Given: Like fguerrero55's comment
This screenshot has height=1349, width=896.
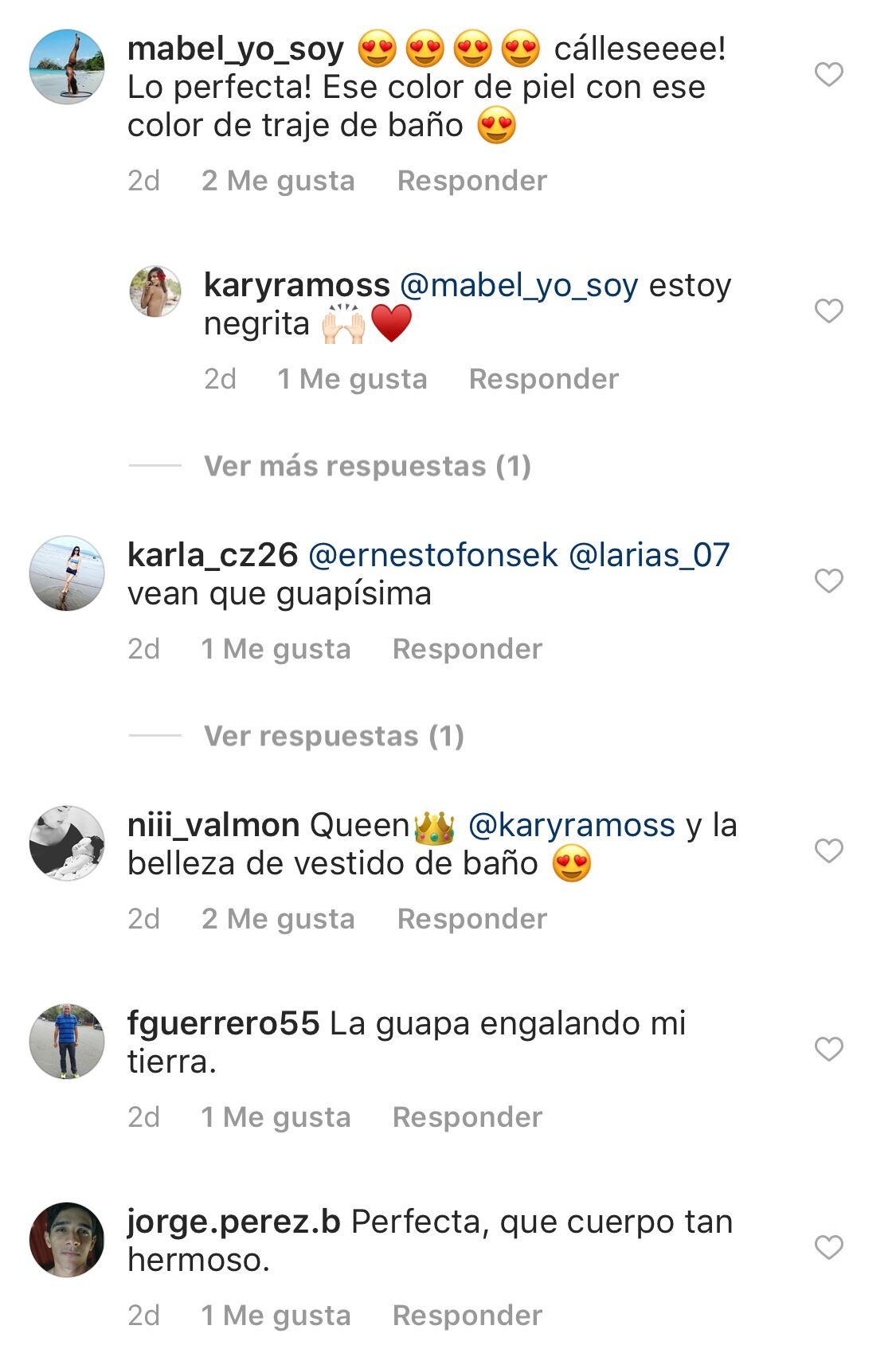Looking at the screenshot, I should (828, 1049).
